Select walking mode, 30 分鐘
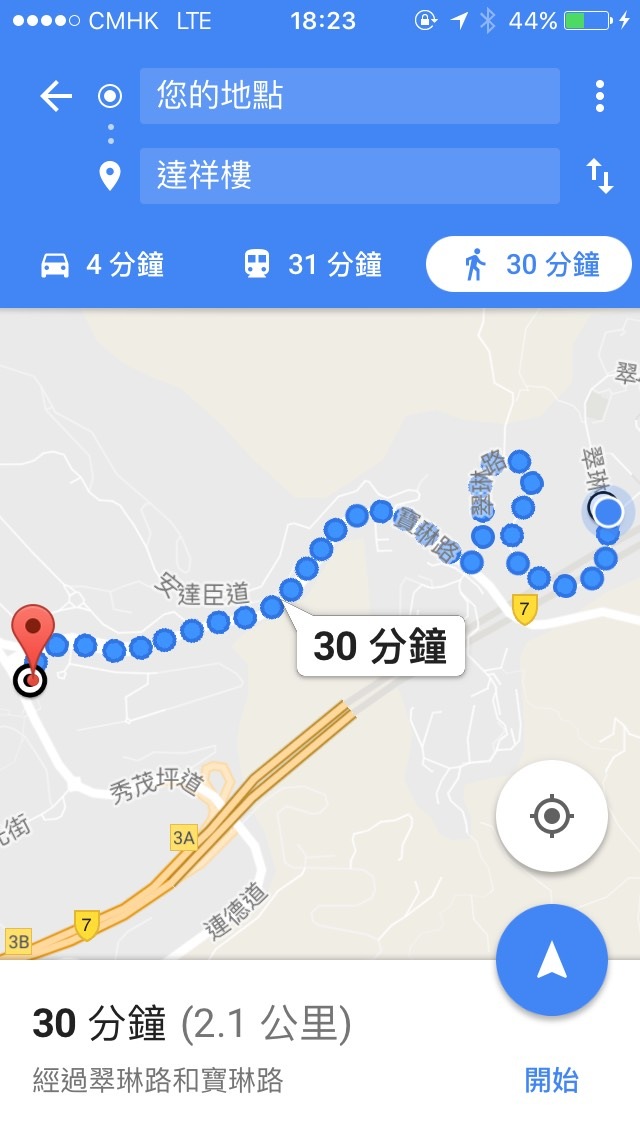 528,264
